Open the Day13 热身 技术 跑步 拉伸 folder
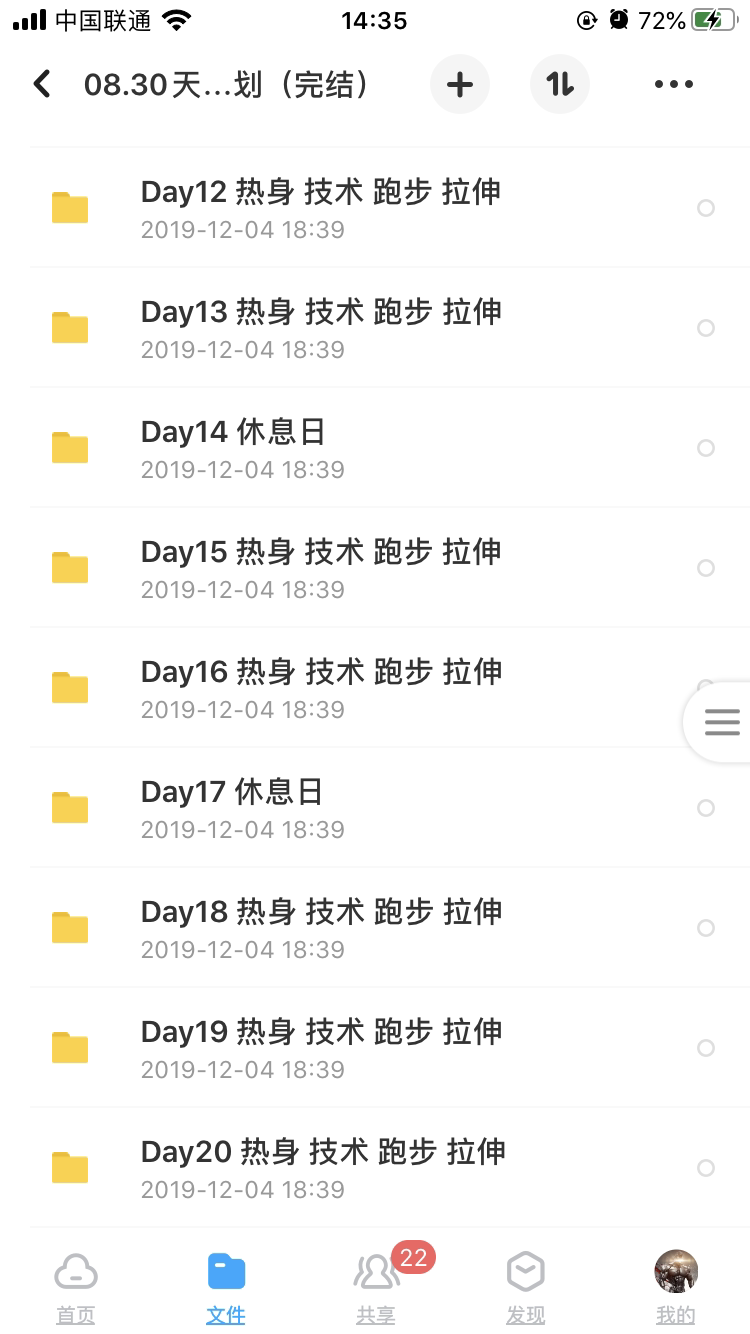This screenshot has width=750, height=1334. coord(320,328)
